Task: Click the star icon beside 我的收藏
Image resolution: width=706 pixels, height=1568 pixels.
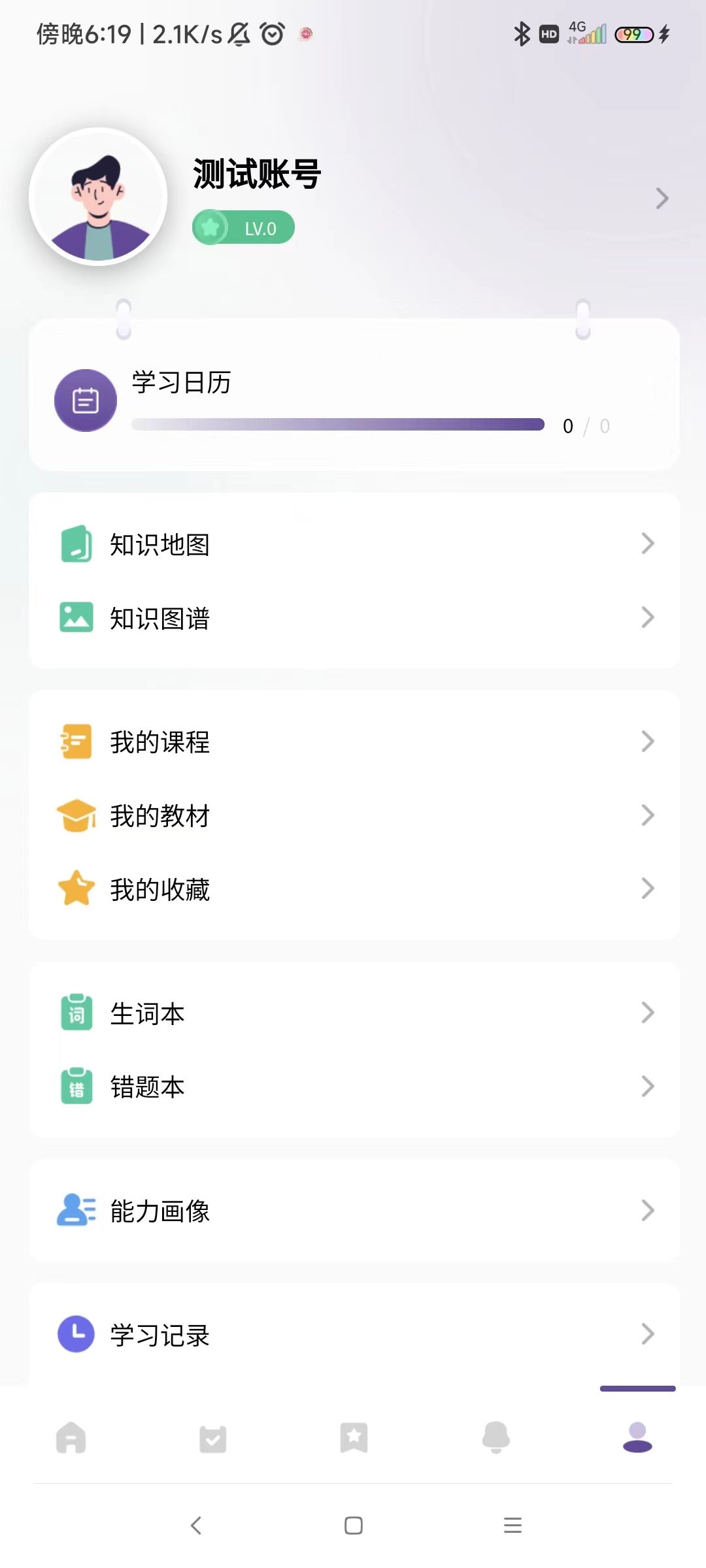Action: coord(76,888)
